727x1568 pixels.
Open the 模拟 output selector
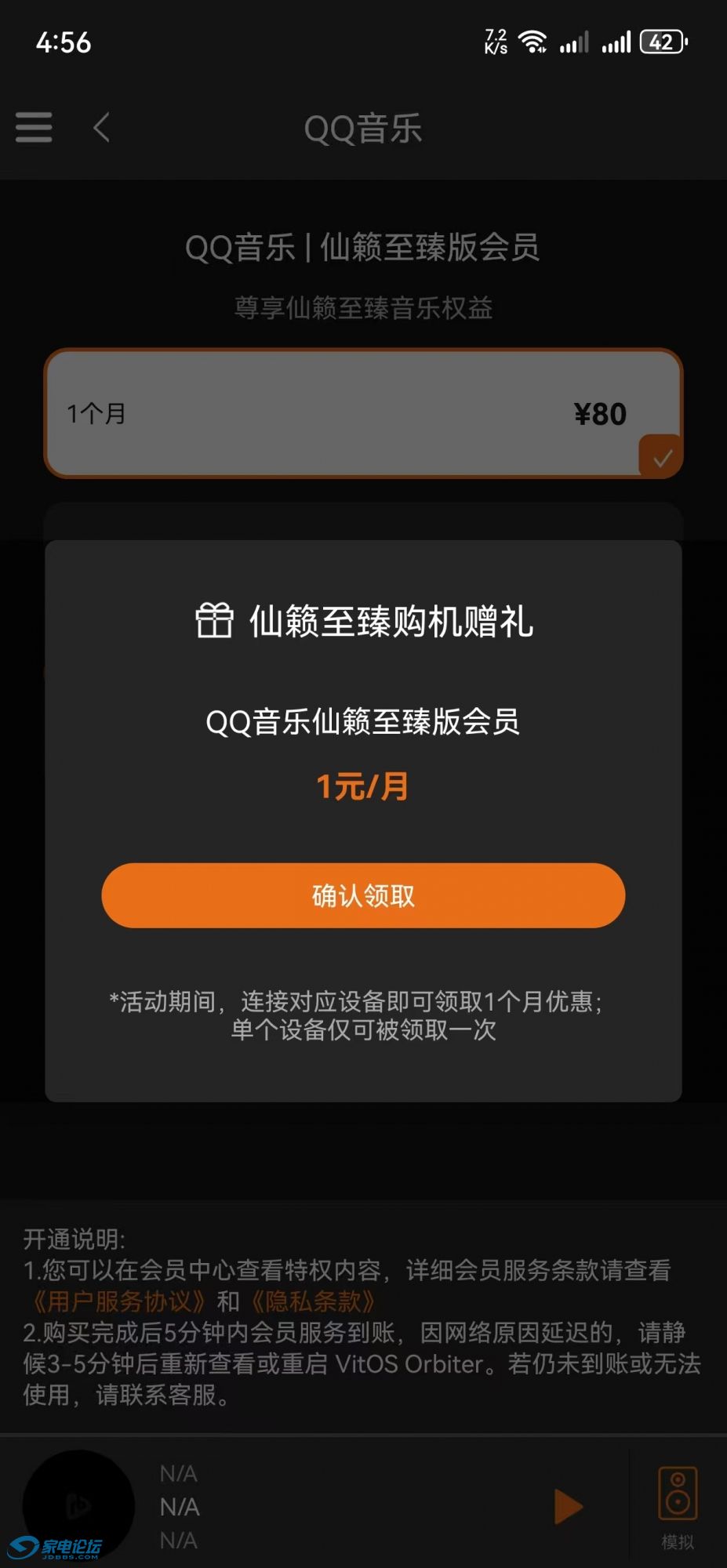(x=677, y=1506)
